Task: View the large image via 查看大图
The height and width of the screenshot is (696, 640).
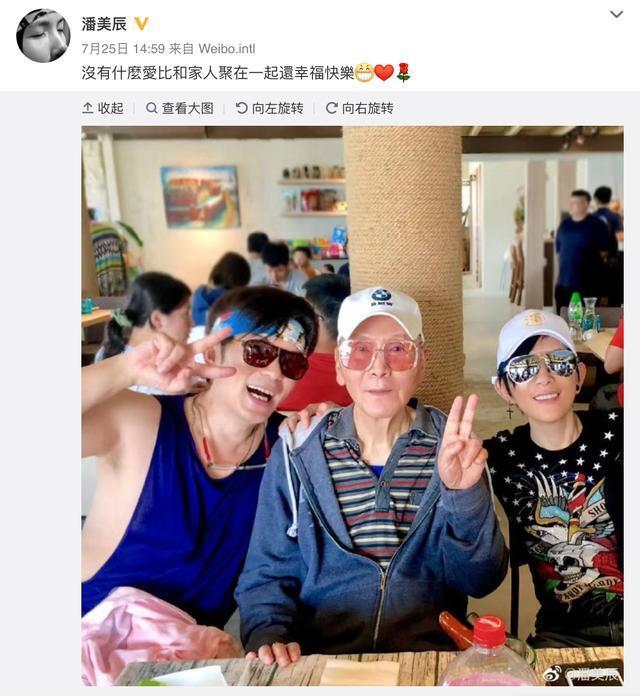Action: (x=180, y=108)
